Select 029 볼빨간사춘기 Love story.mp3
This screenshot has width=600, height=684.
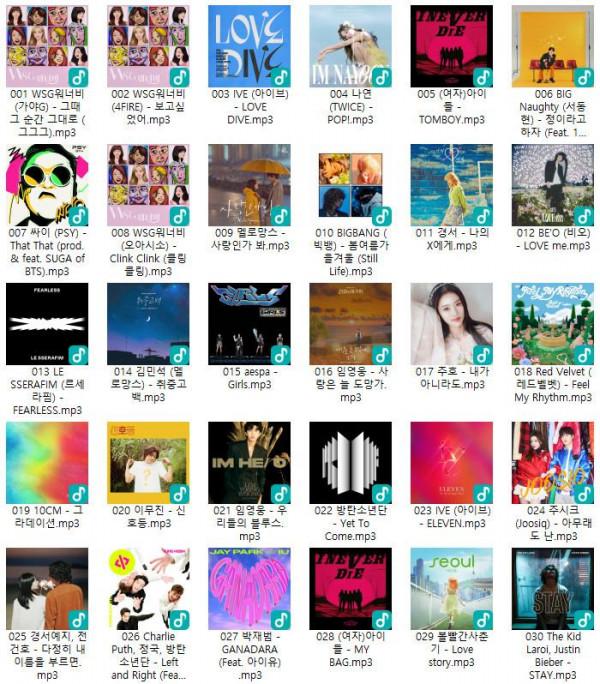pyautogui.click(x=451, y=588)
